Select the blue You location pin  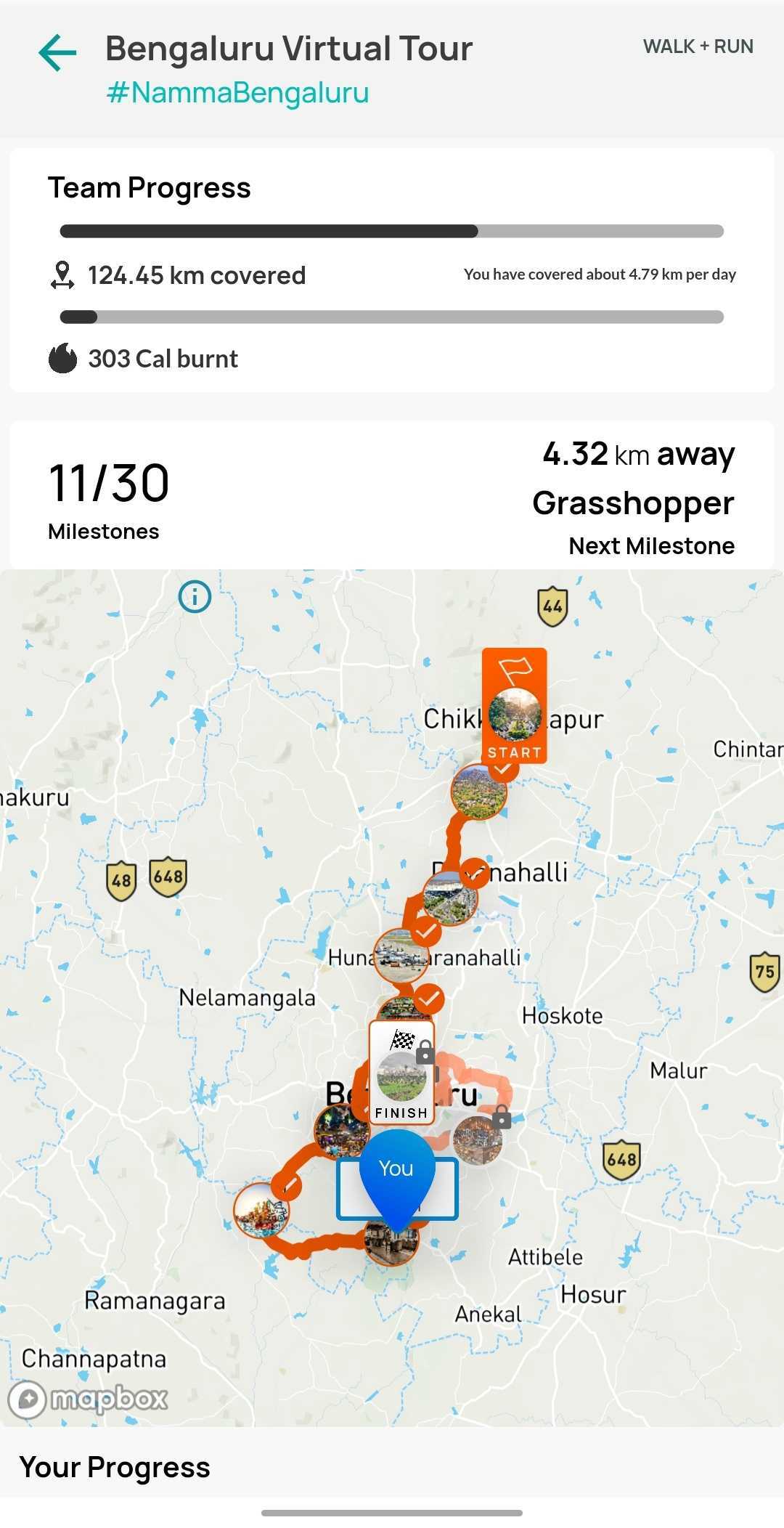pyautogui.click(x=396, y=1174)
